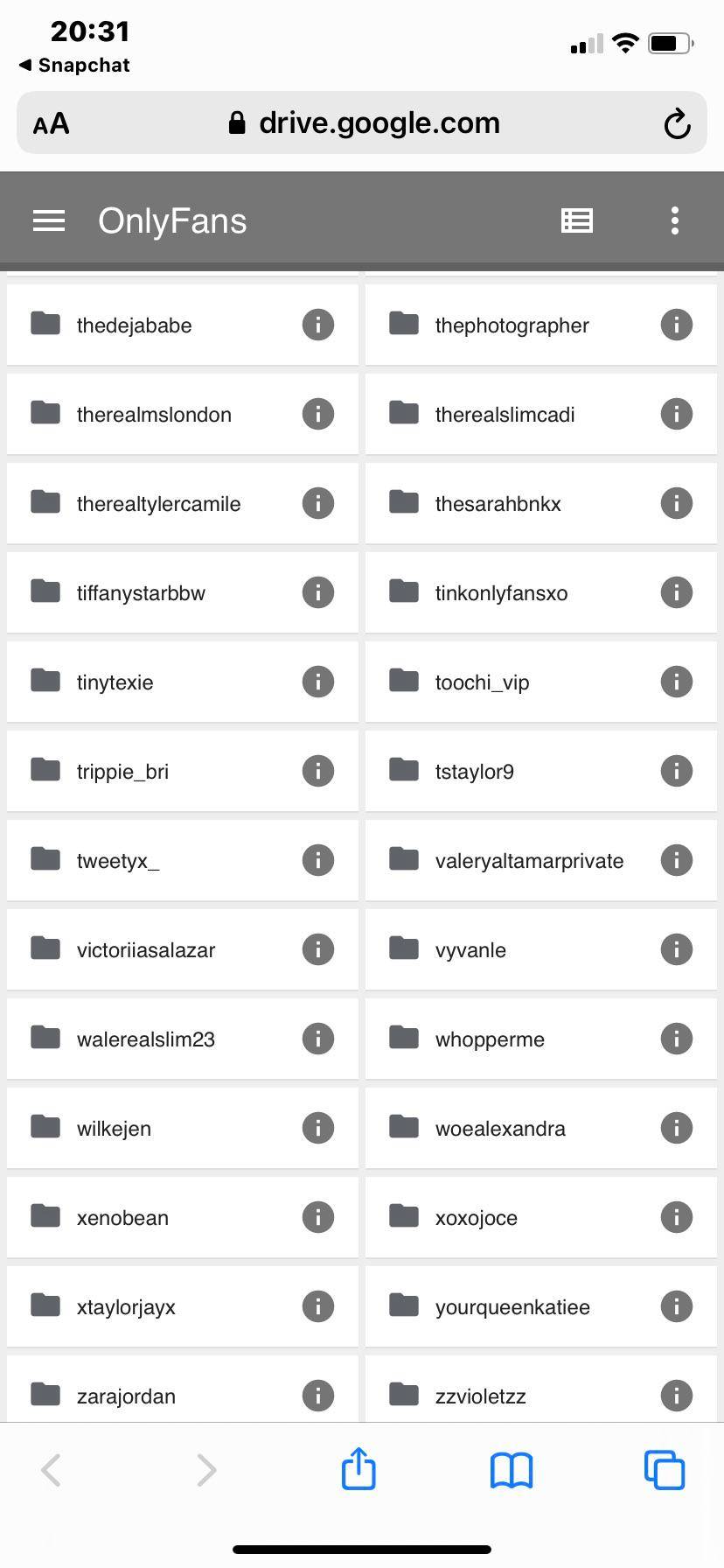
Task: Reload the drive.google.com page
Action: pos(678,122)
